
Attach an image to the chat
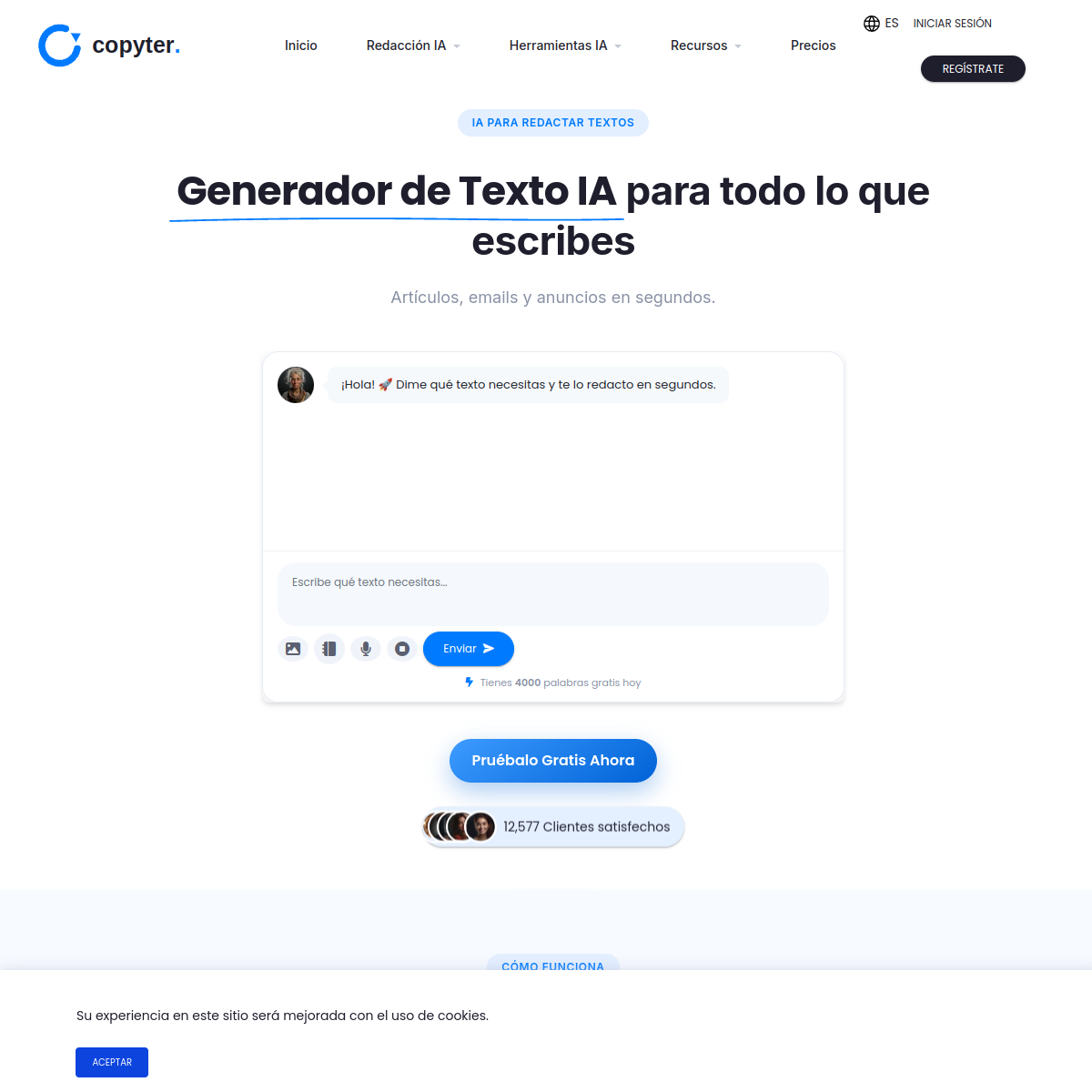pyautogui.click(x=293, y=649)
